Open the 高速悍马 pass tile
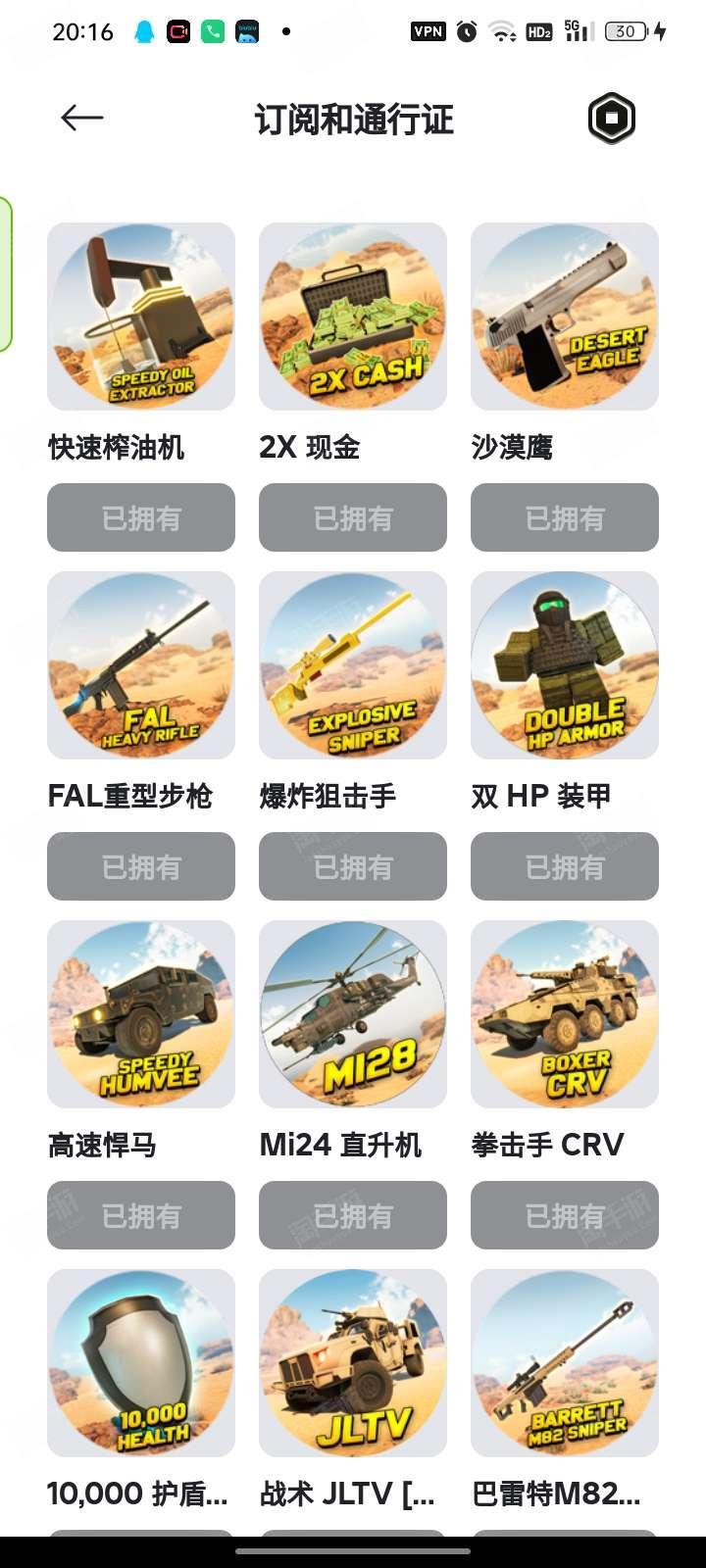Image resolution: width=706 pixels, height=1568 pixels. coord(141,1014)
